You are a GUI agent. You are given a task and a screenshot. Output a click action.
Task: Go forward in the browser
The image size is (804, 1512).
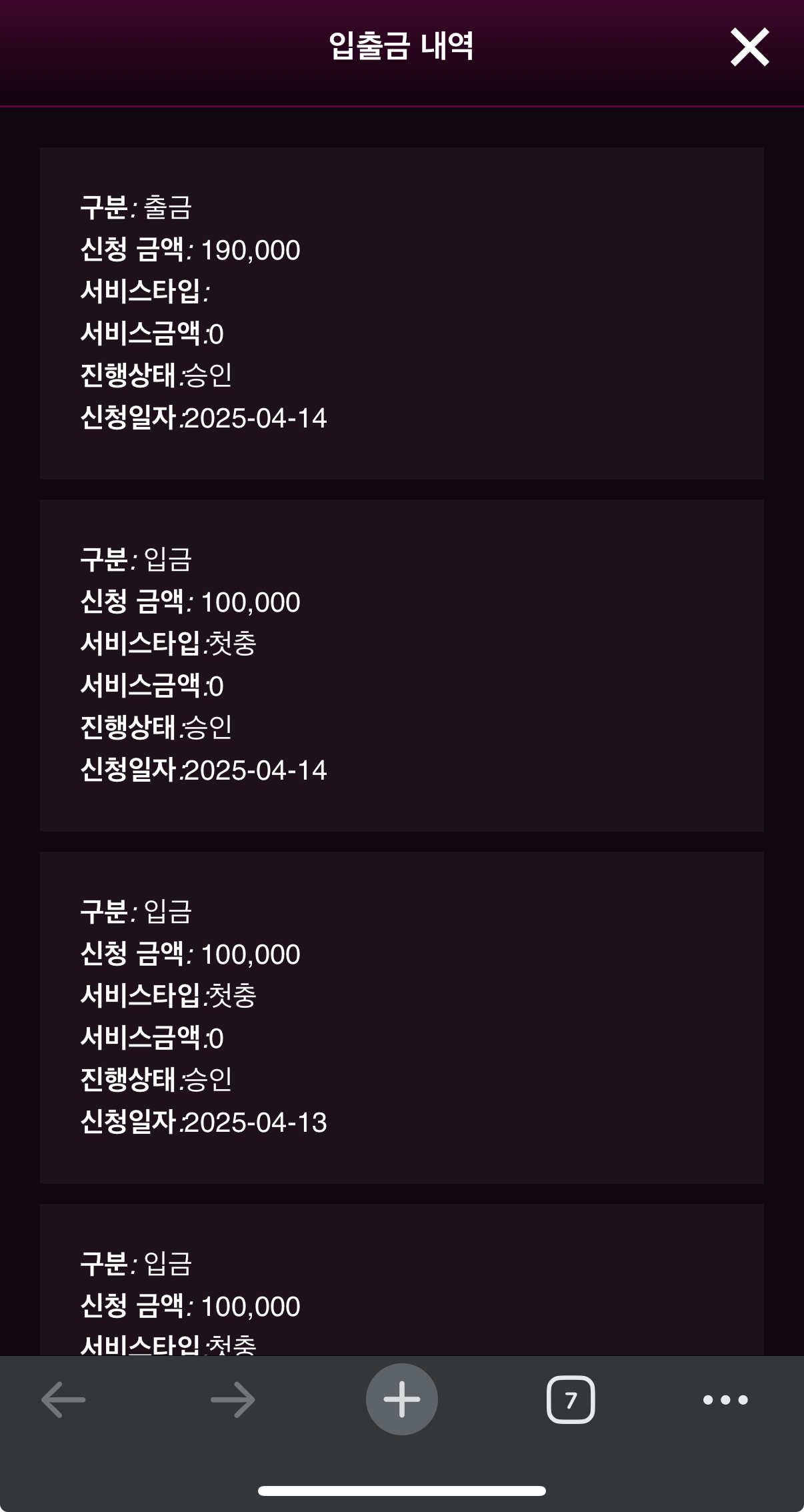(233, 1399)
